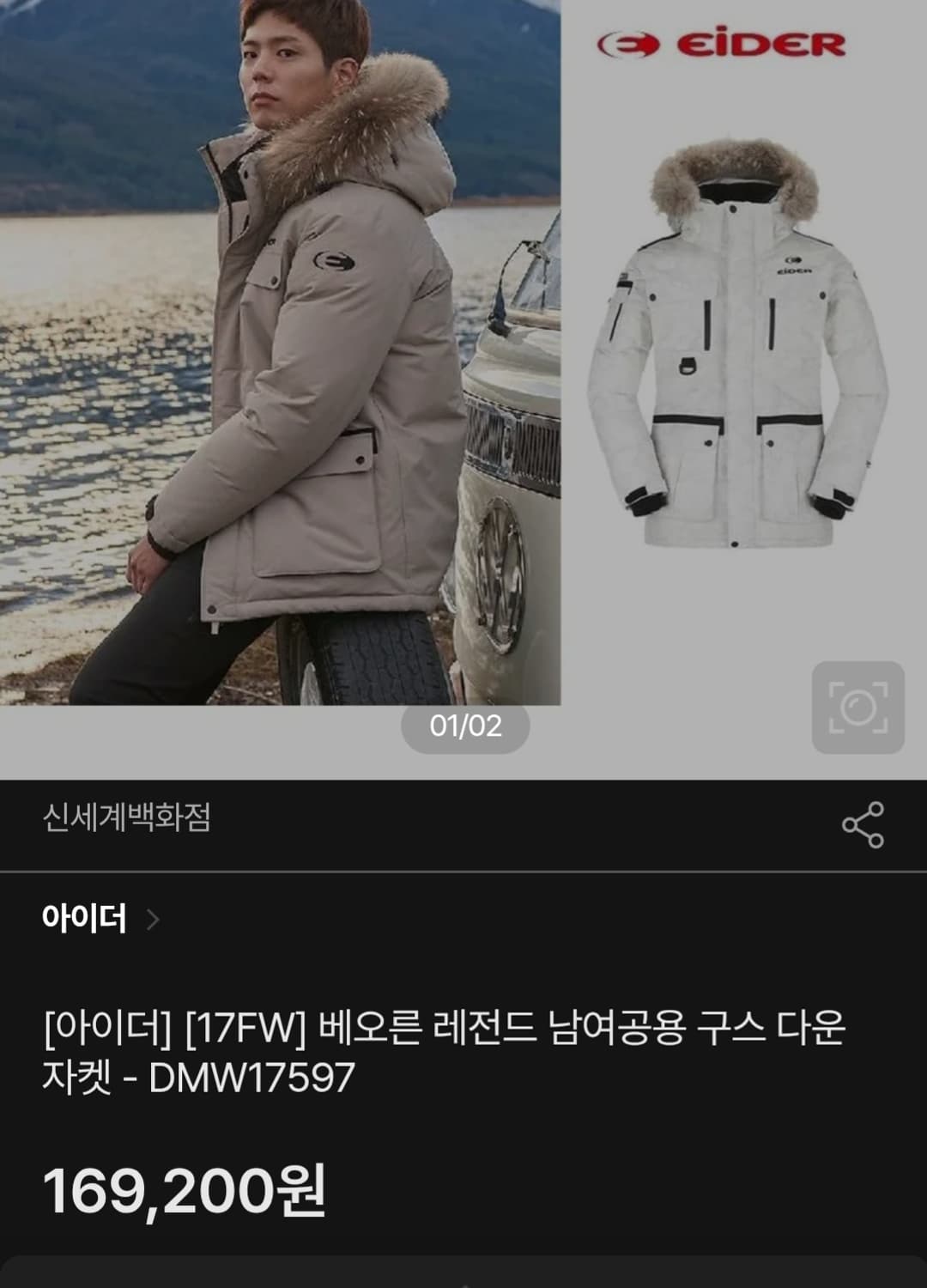Select the 아이더 brand label
Viewport: 927px width, 1288px height.
[x=86, y=920]
